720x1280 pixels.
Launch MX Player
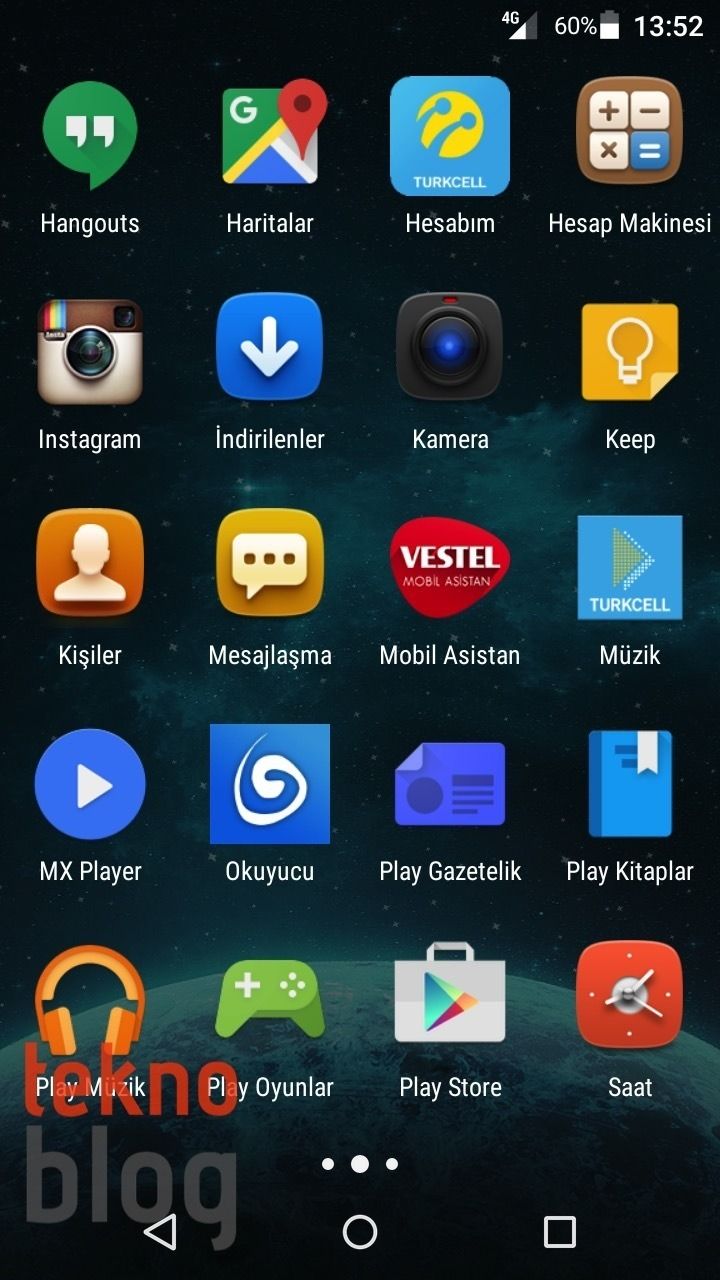[x=90, y=783]
